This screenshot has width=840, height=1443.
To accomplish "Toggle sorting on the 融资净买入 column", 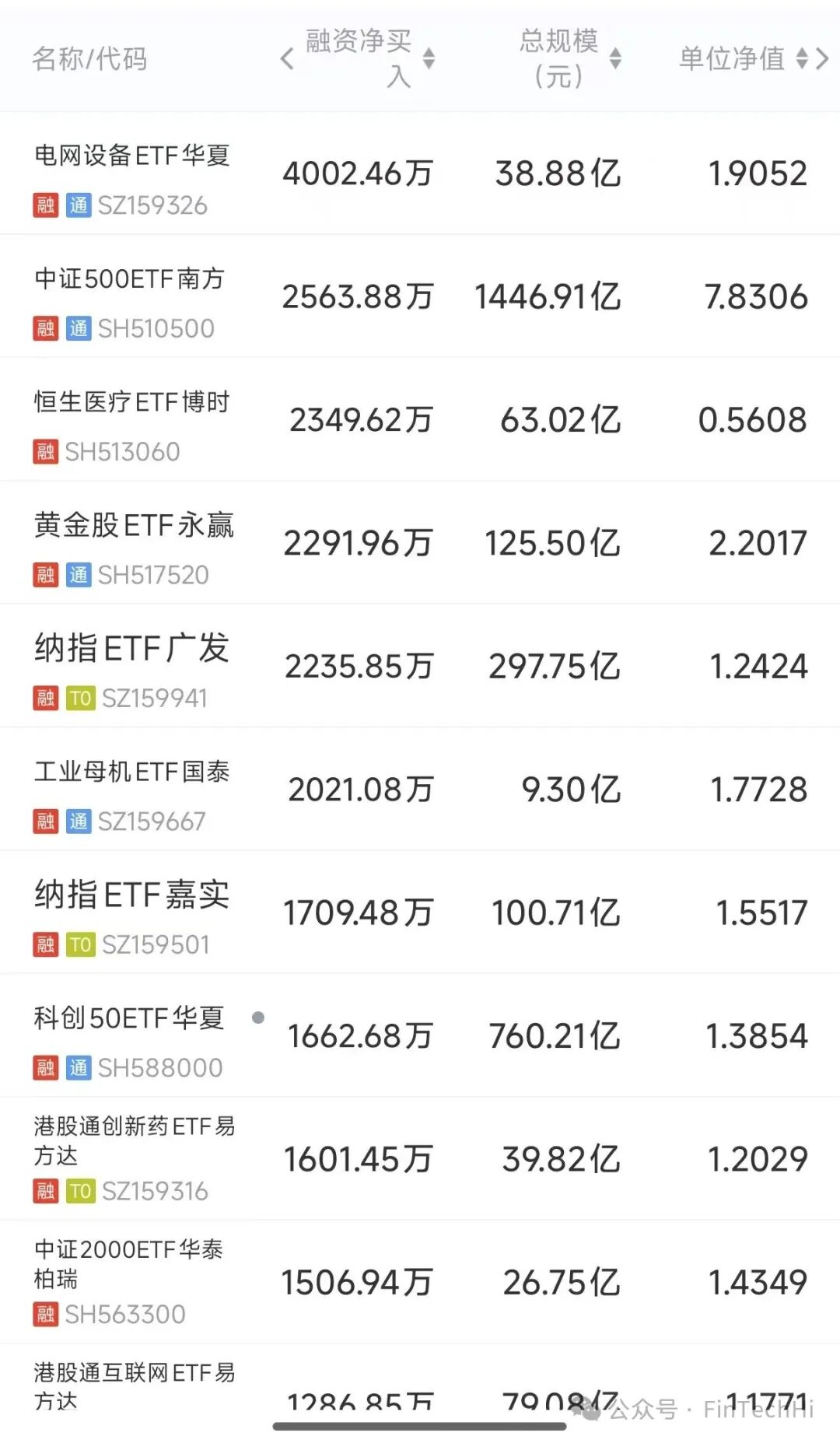I will [x=429, y=58].
